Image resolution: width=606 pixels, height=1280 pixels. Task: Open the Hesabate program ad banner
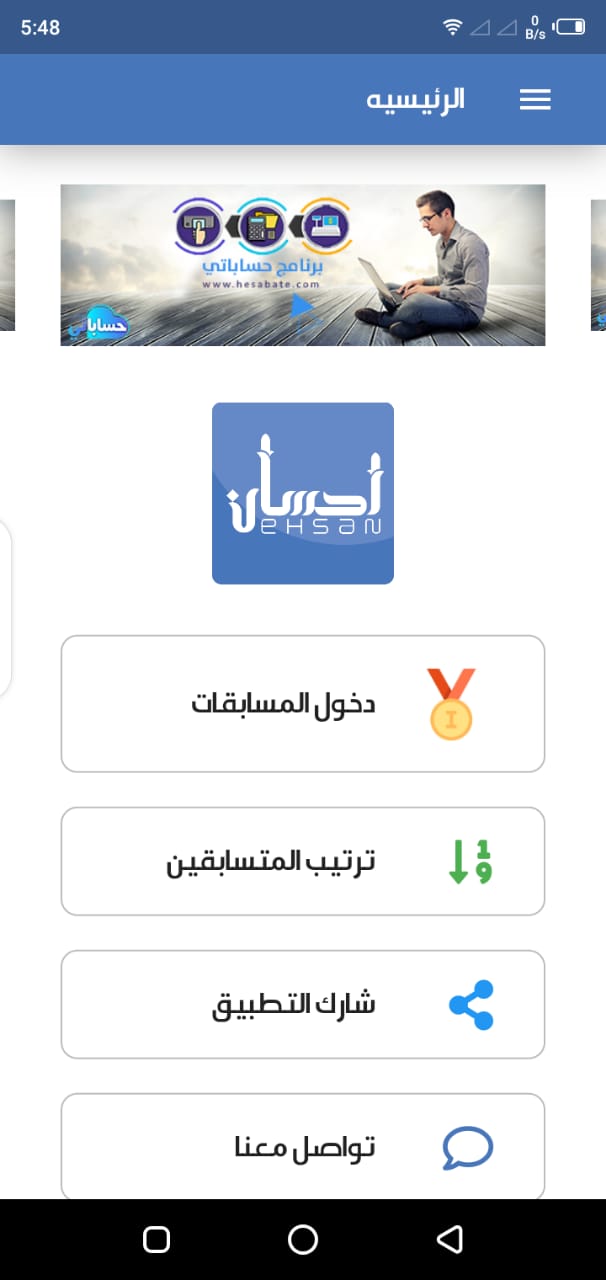pyautogui.click(x=302, y=265)
